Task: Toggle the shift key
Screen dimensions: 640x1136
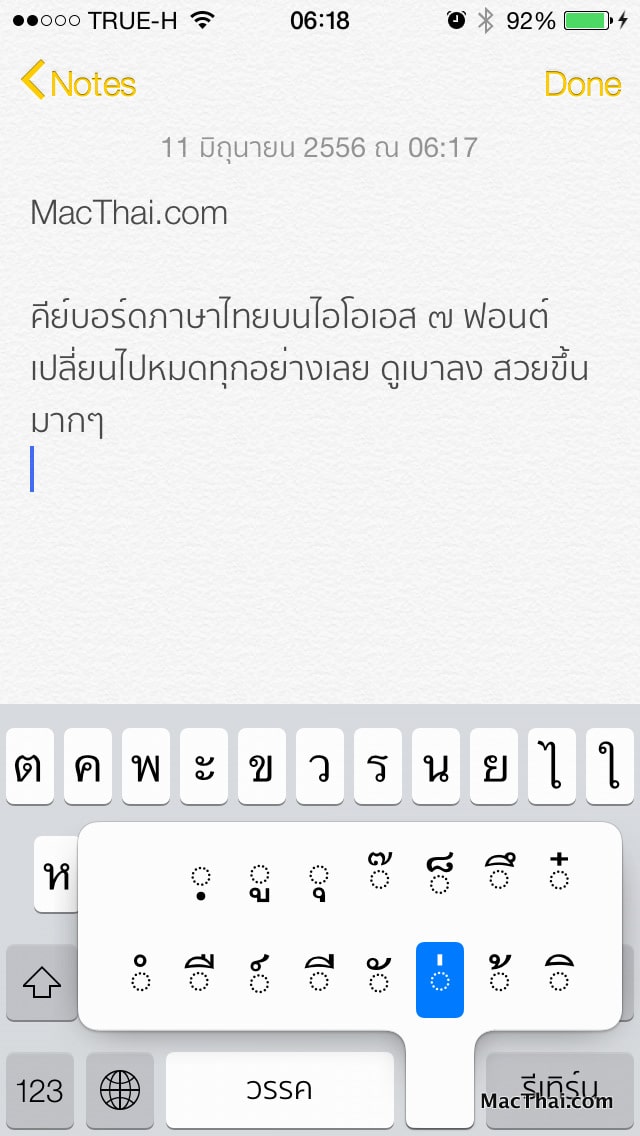Action: 41,982
